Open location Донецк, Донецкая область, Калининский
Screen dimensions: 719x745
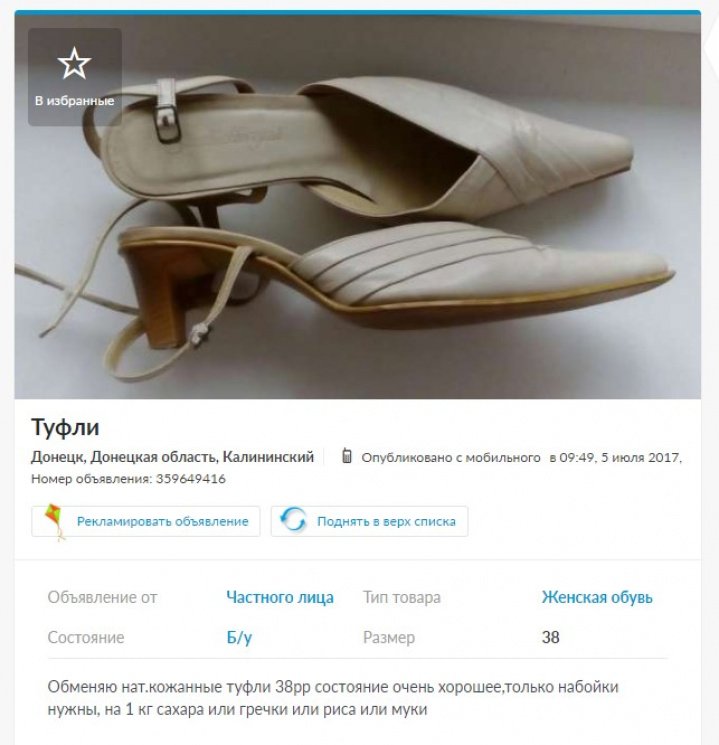point(172,457)
